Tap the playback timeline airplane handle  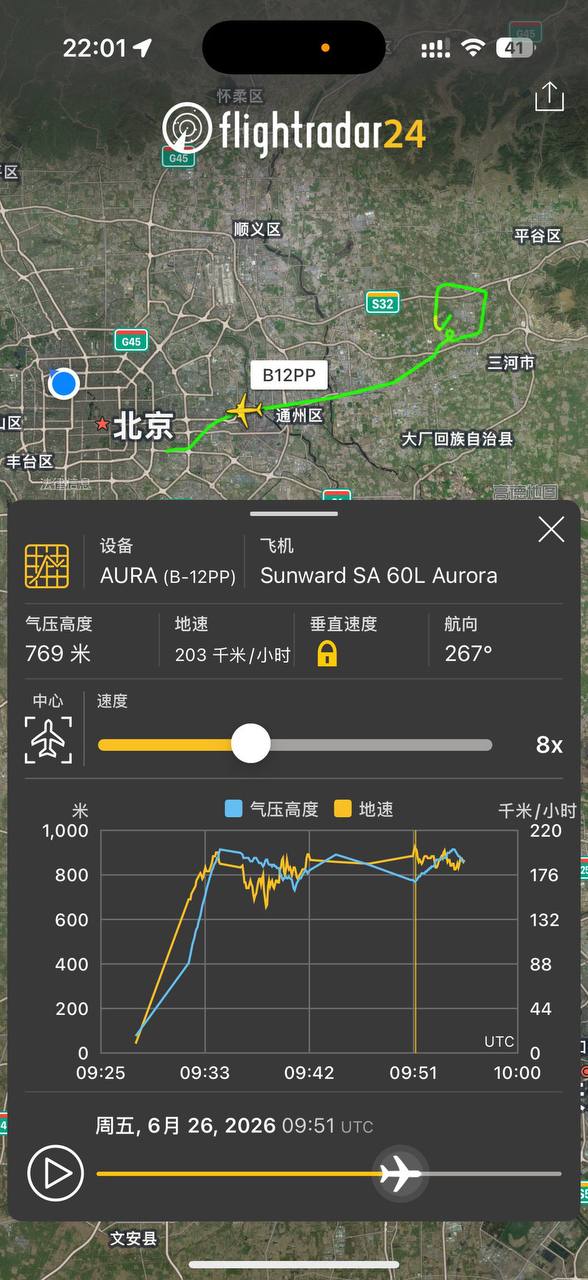[400, 1173]
